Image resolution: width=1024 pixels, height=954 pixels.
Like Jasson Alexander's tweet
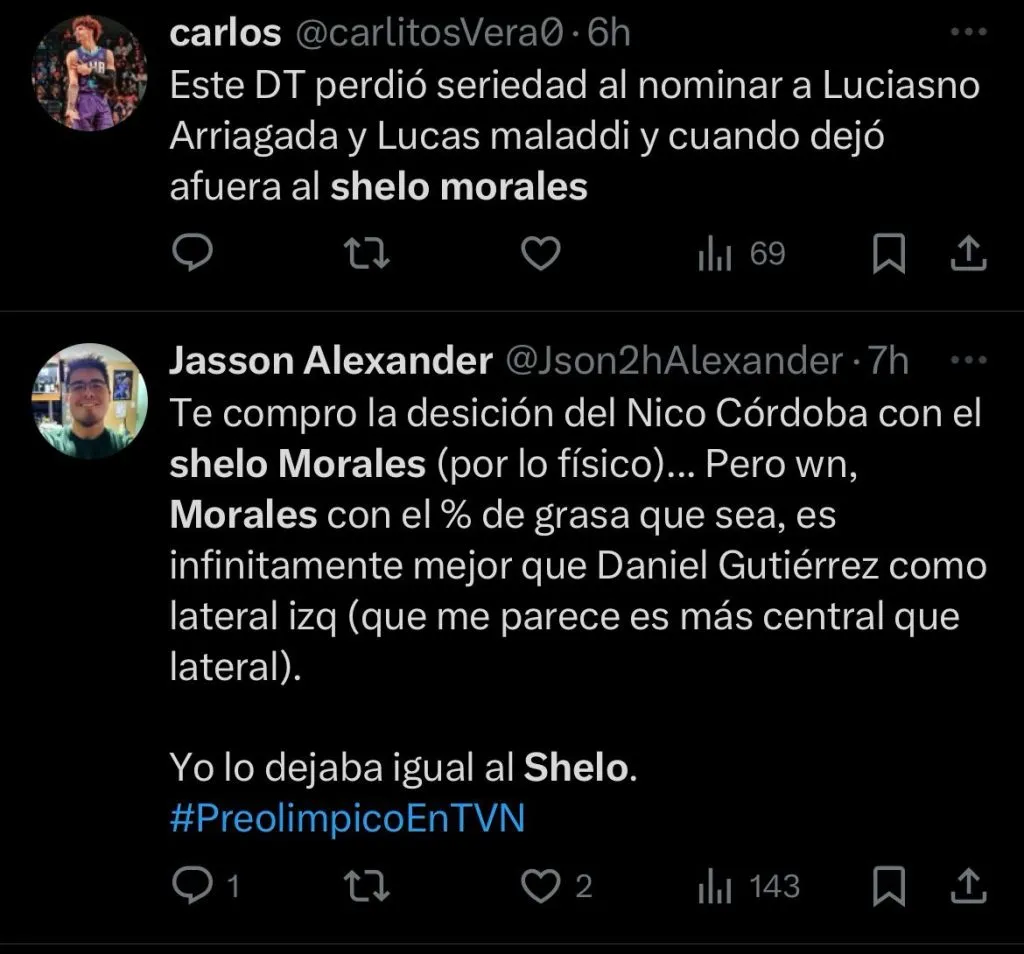(542, 886)
